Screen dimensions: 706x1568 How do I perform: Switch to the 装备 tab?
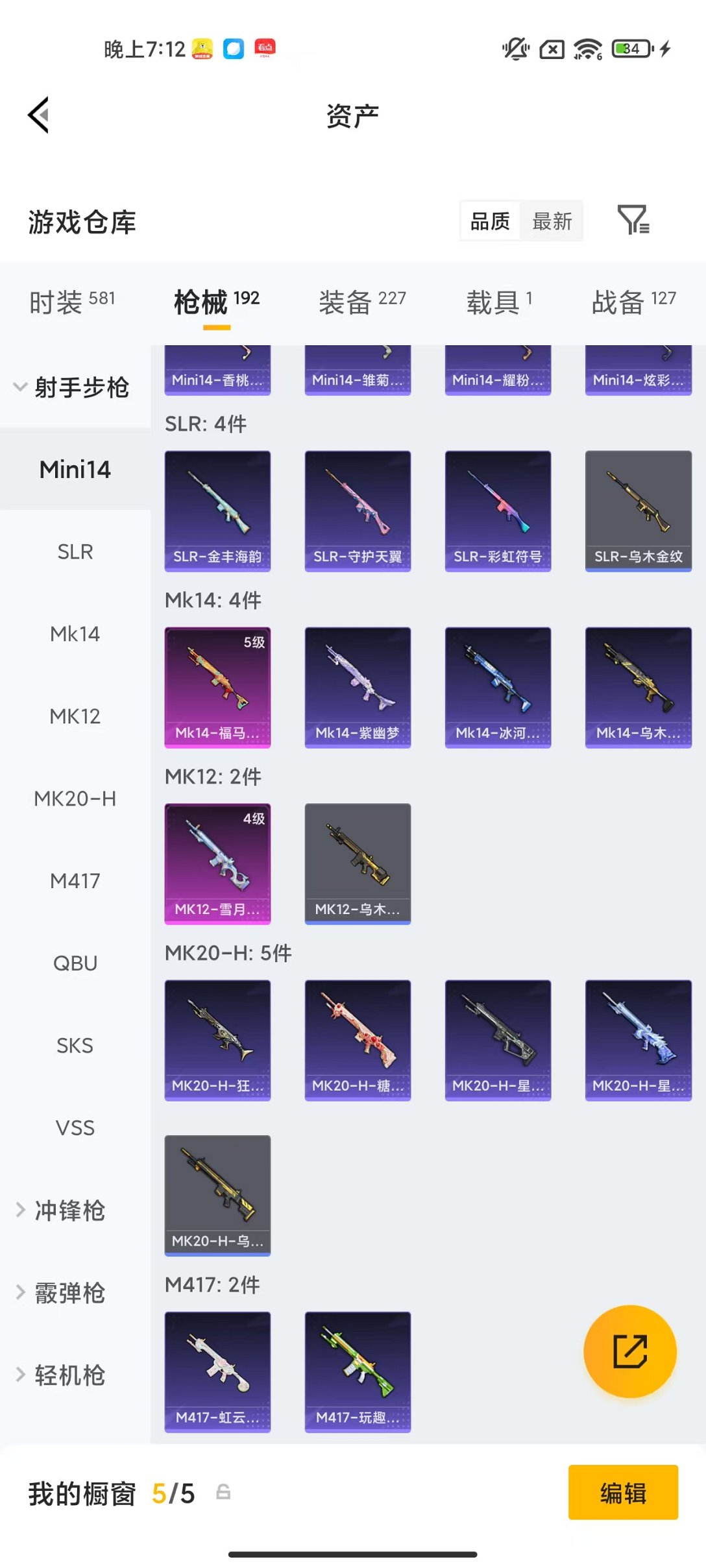pos(361,302)
